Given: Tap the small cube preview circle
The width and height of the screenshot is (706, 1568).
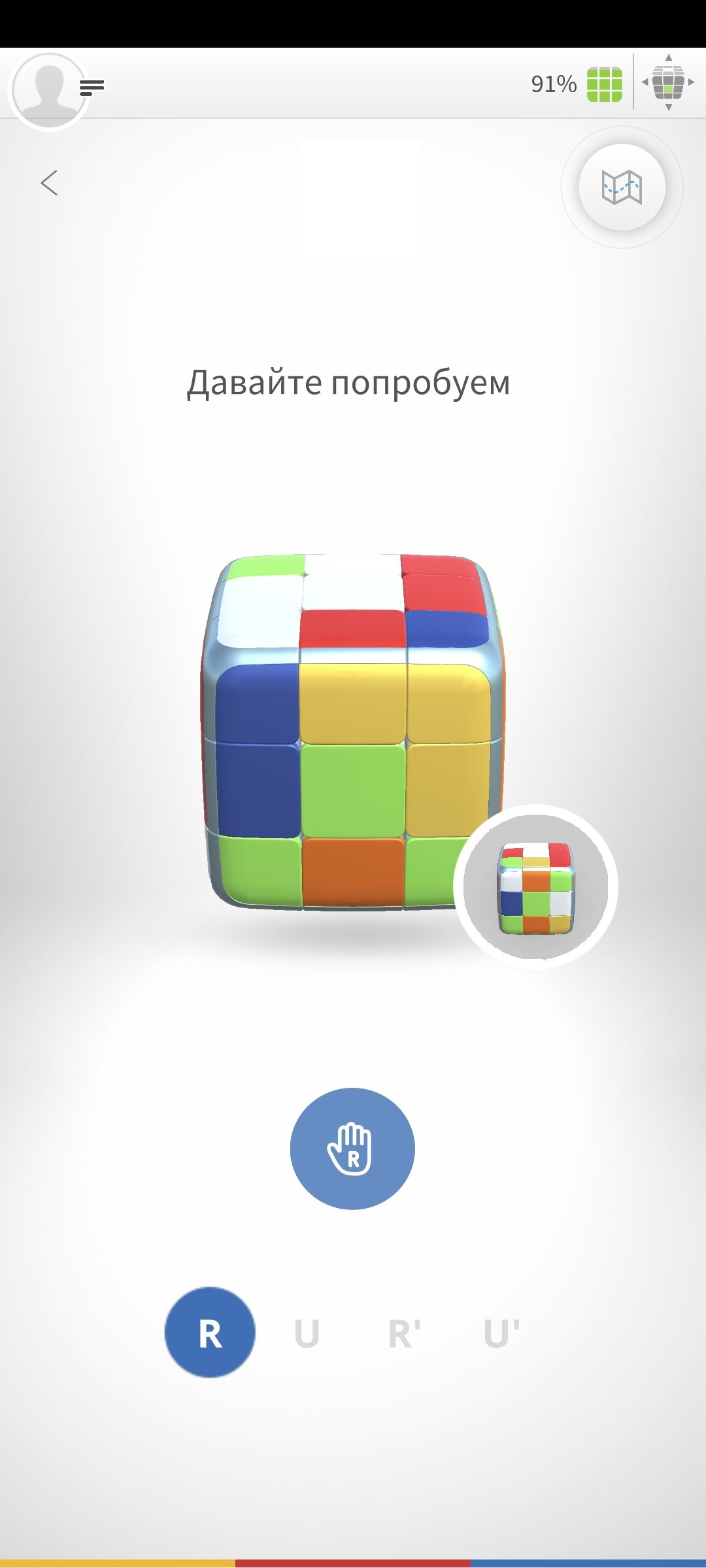Looking at the screenshot, I should click(x=536, y=887).
